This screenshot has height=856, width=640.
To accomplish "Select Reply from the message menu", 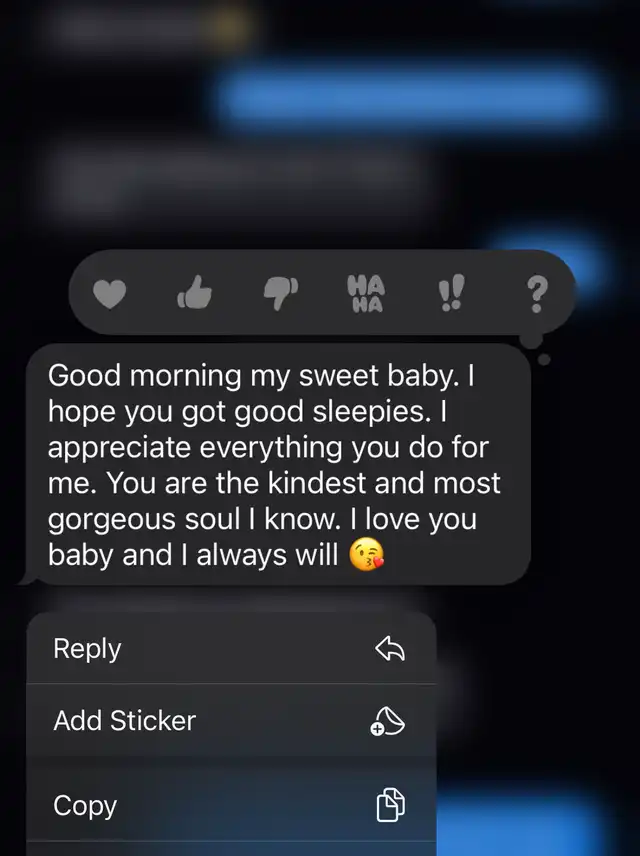I will tap(231, 649).
